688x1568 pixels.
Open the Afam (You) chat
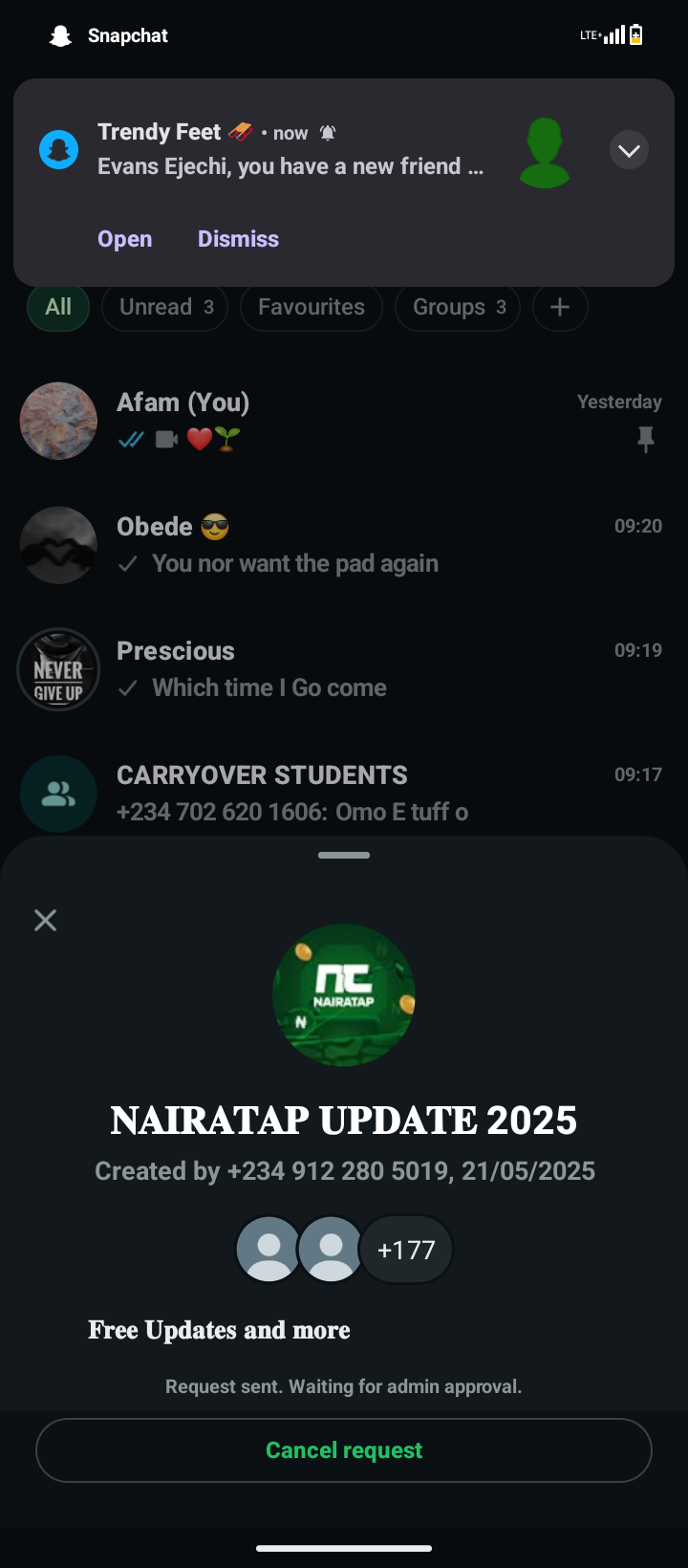point(344,421)
